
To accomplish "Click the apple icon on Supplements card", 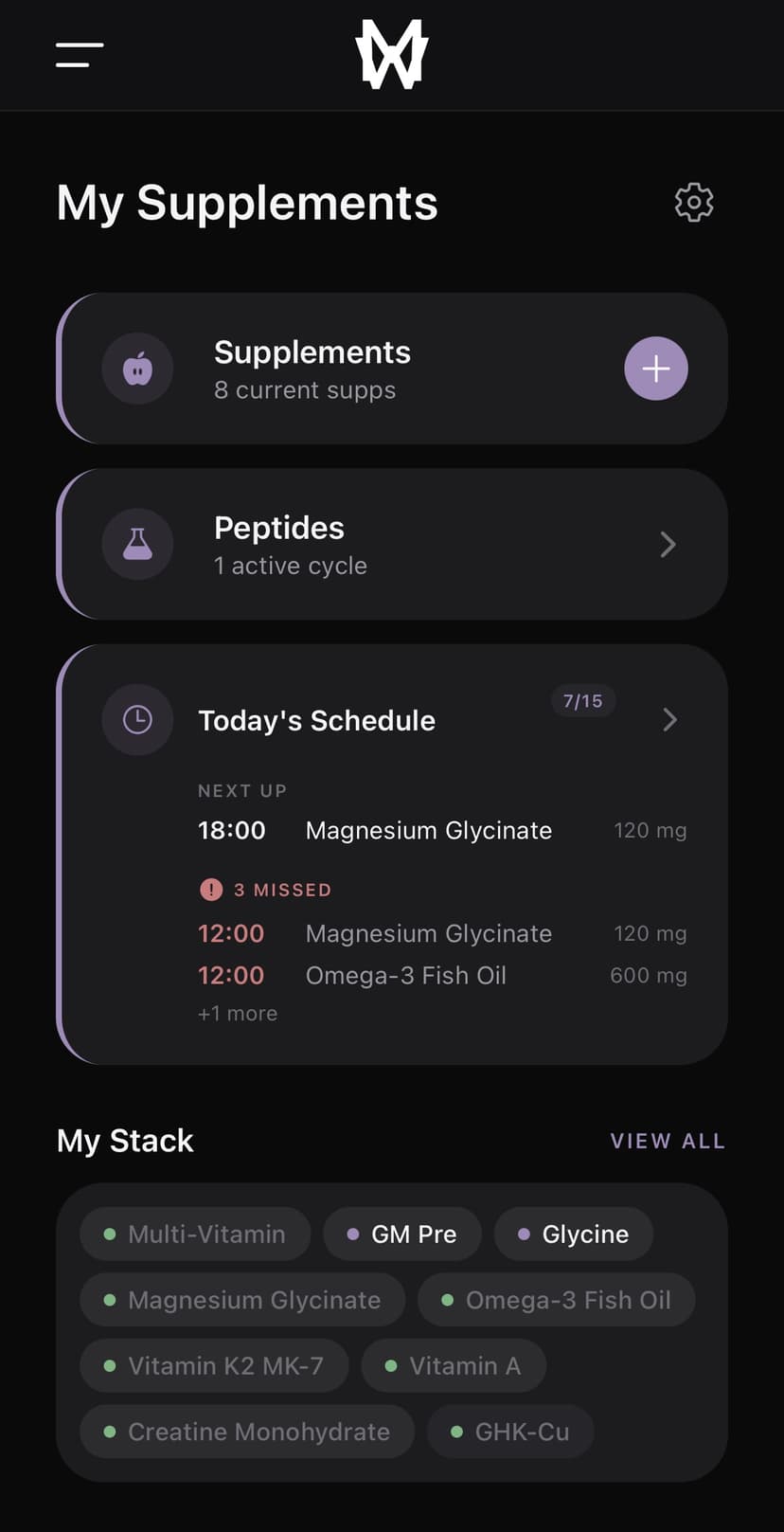I will [x=137, y=369].
